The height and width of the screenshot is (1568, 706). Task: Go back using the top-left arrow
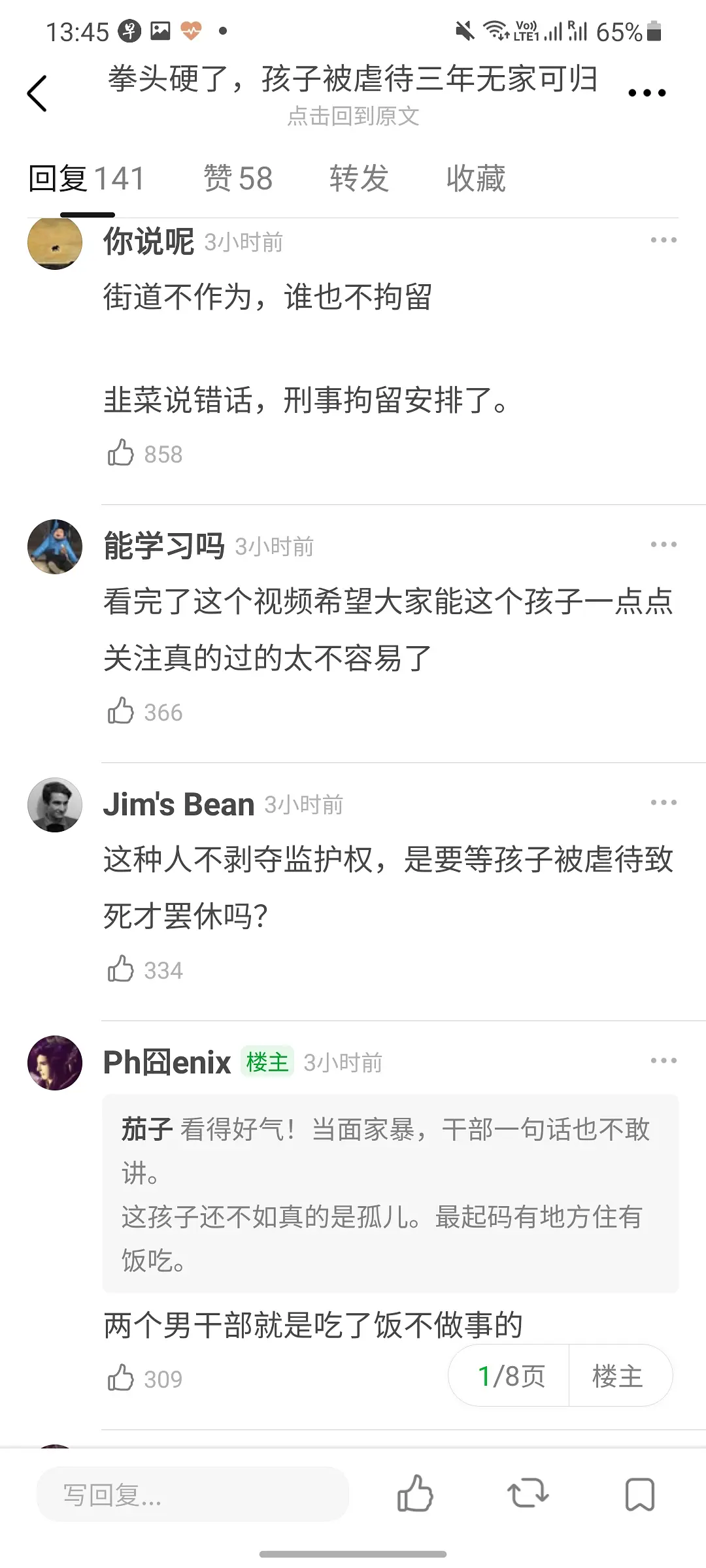pyautogui.click(x=37, y=93)
